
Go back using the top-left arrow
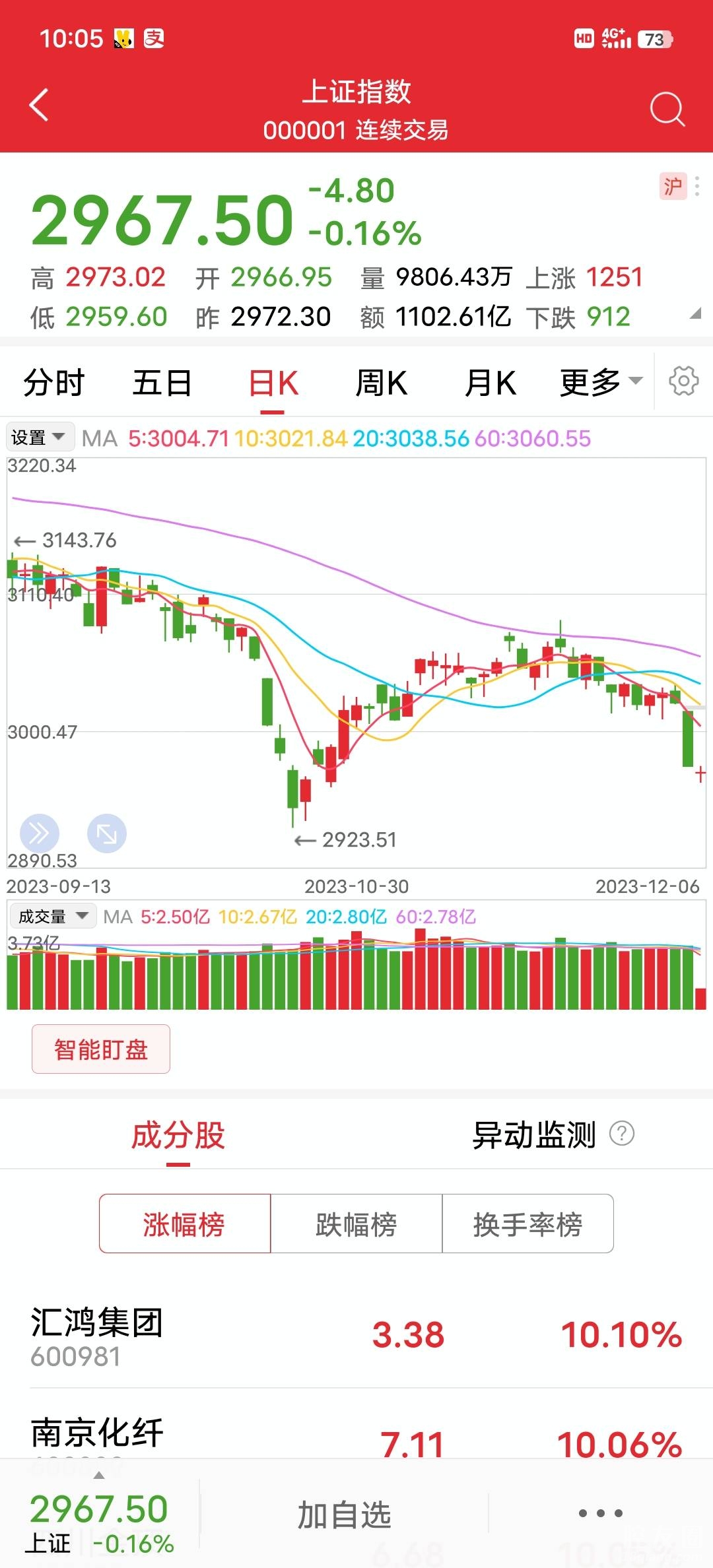[x=40, y=106]
